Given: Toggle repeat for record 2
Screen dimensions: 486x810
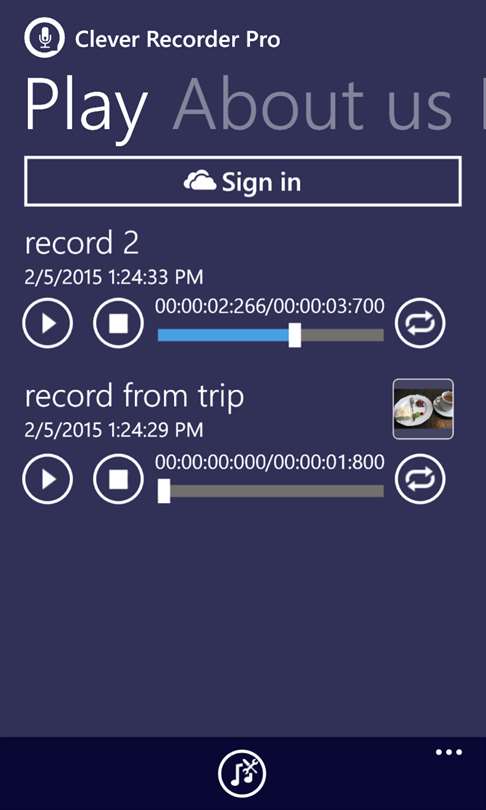Looking at the screenshot, I should point(420,323).
